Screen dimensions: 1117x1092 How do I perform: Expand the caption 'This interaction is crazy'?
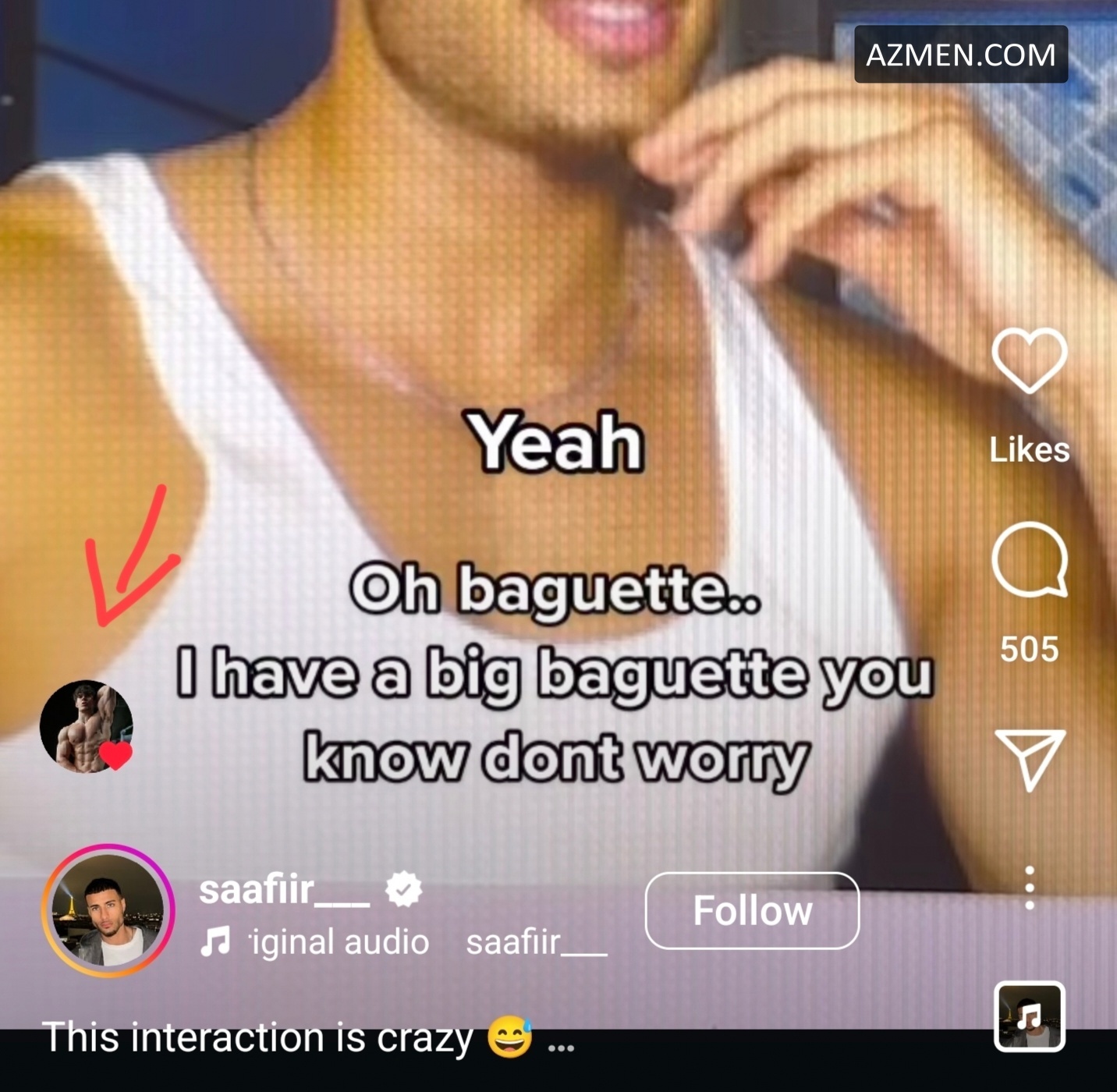pyautogui.click(x=561, y=1045)
